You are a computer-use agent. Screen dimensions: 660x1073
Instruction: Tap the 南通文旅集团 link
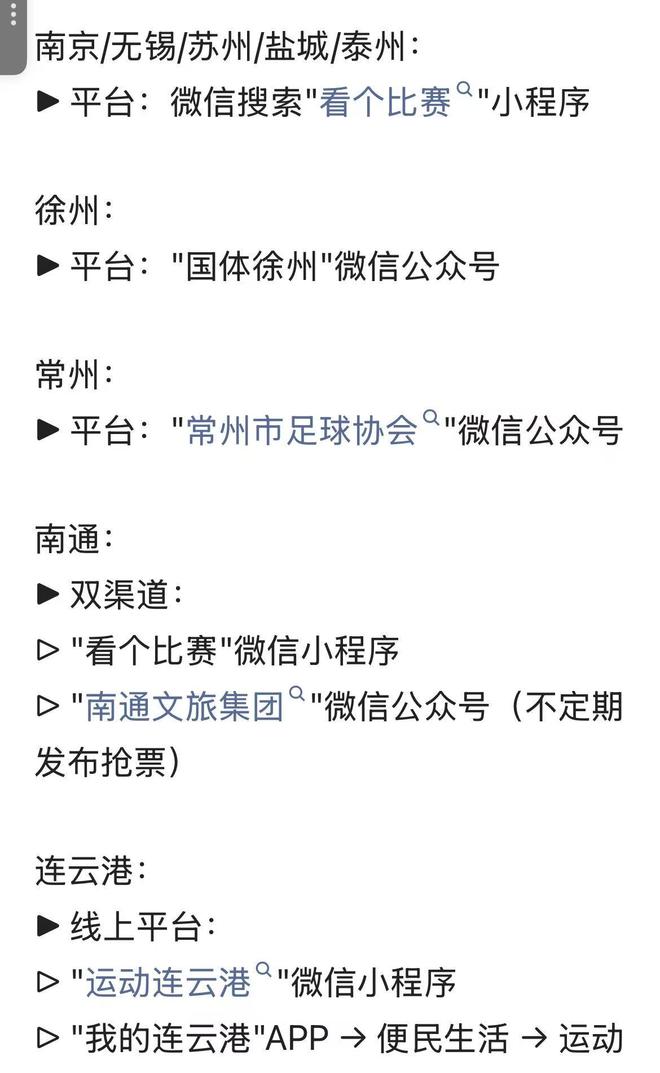coord(185,707)
